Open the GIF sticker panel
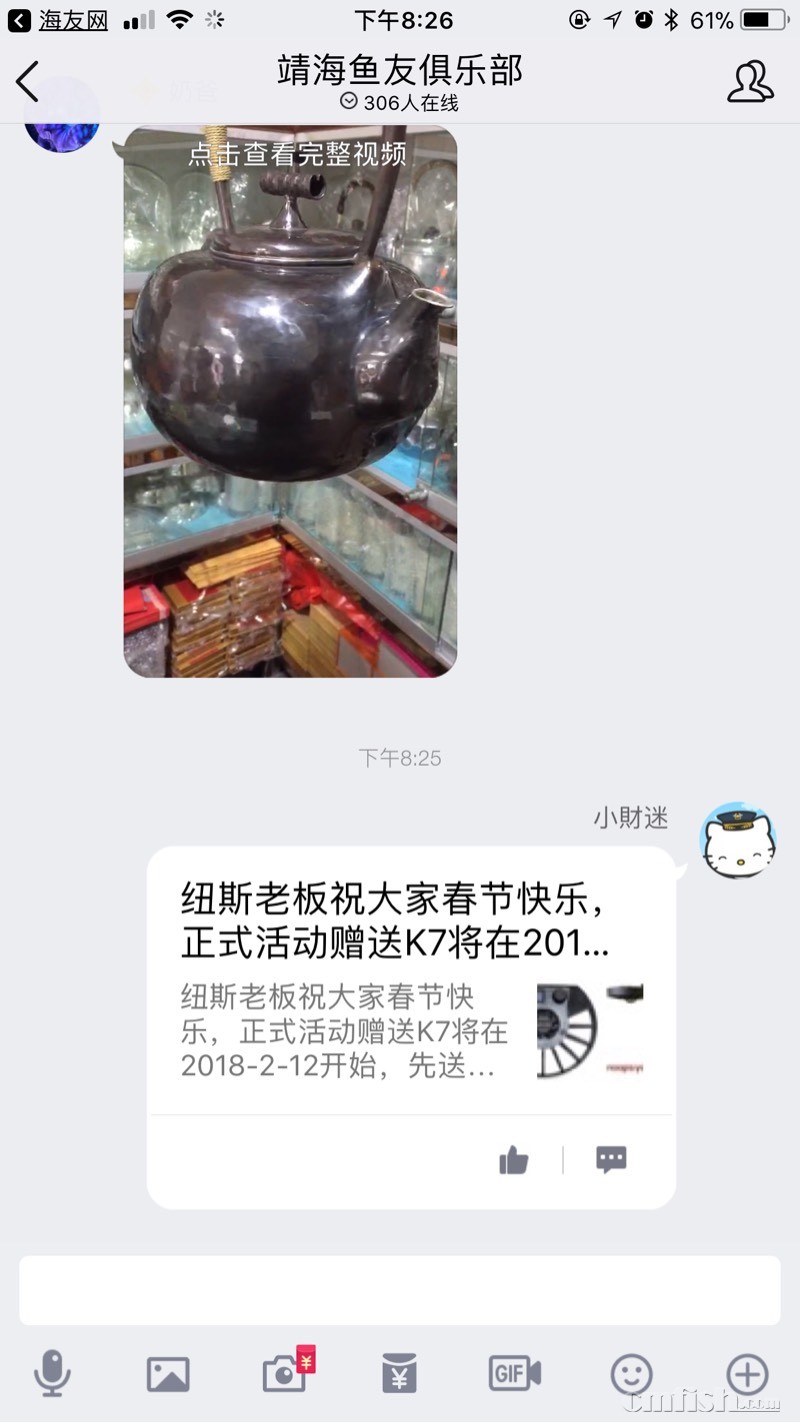Image resolution: width=800 pixels, height=1423 pixels. 514,1374
